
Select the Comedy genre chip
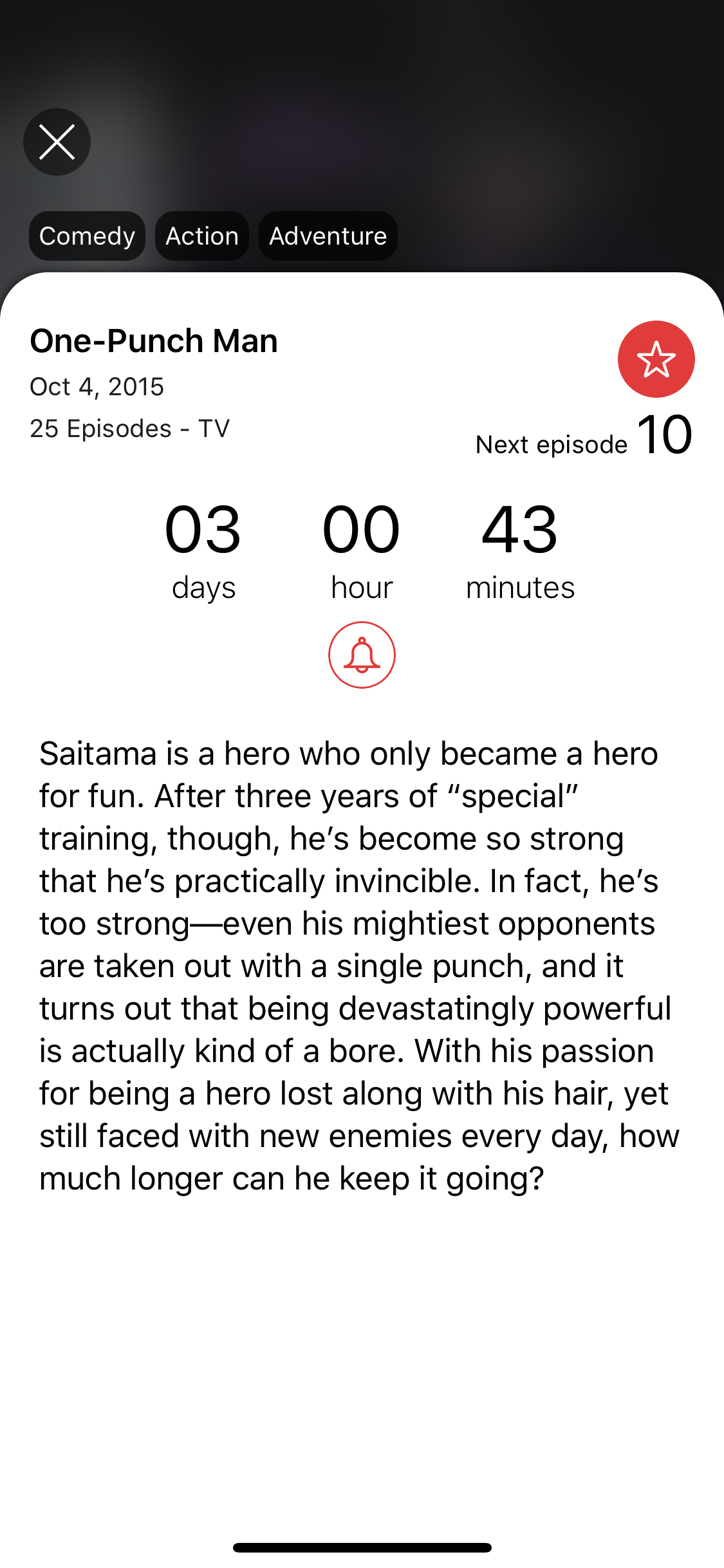(x=87, y=236)
